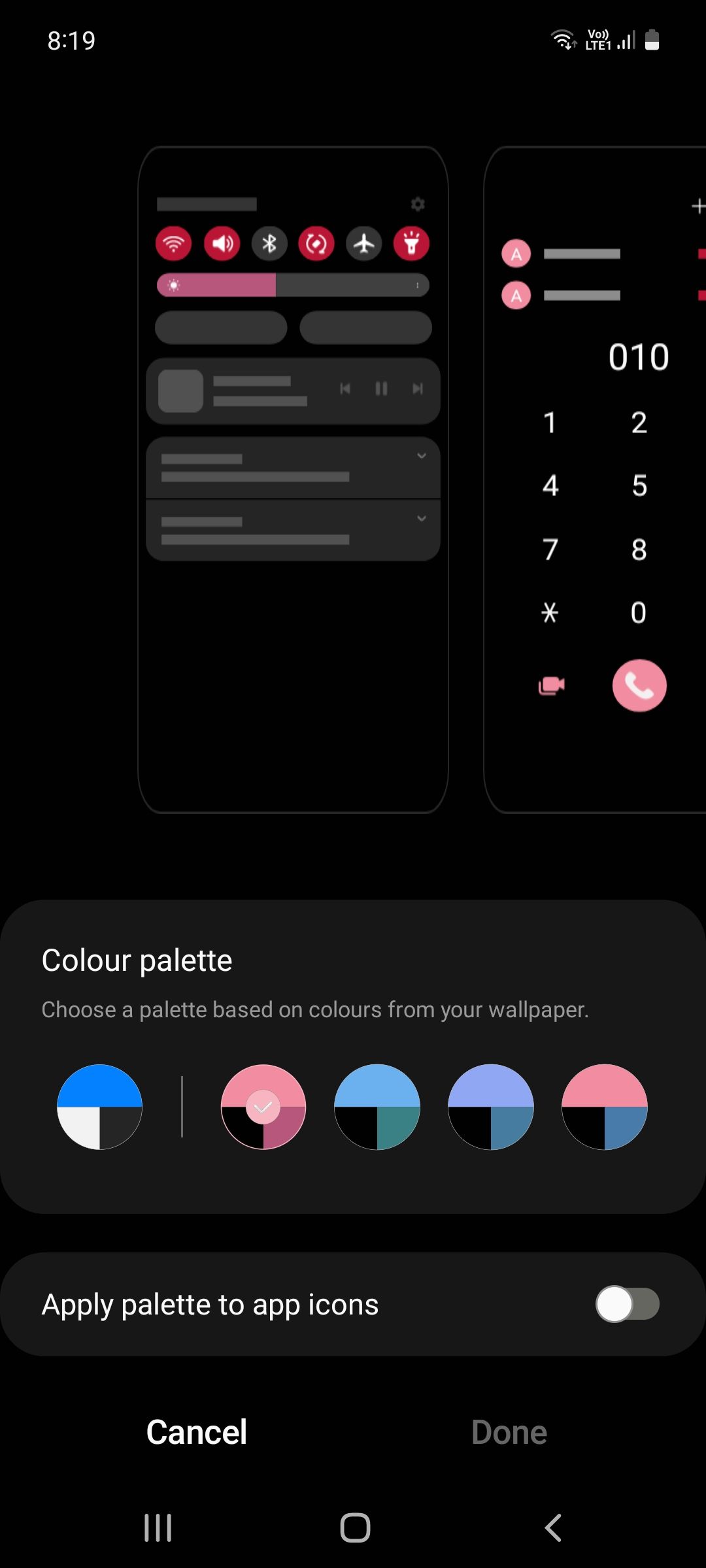Select the blue wallpaper colour palette
The height and width of the screenshot is (1568, 706).
[99, 1107]
